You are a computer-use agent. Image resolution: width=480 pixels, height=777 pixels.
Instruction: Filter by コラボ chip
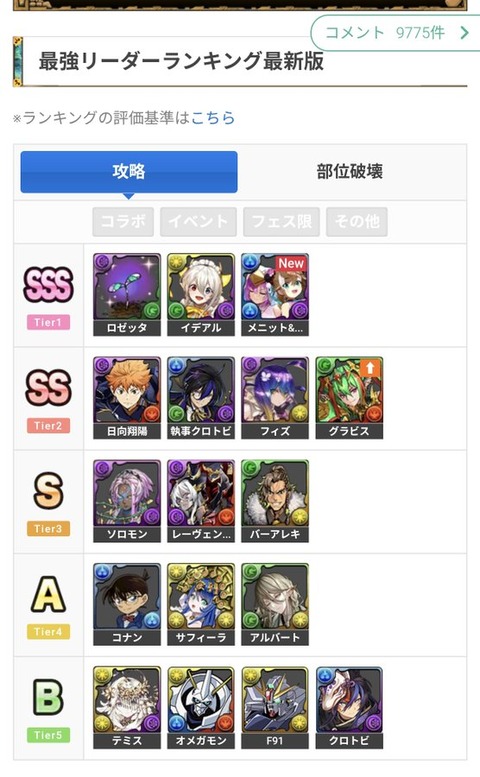(123, 221)
